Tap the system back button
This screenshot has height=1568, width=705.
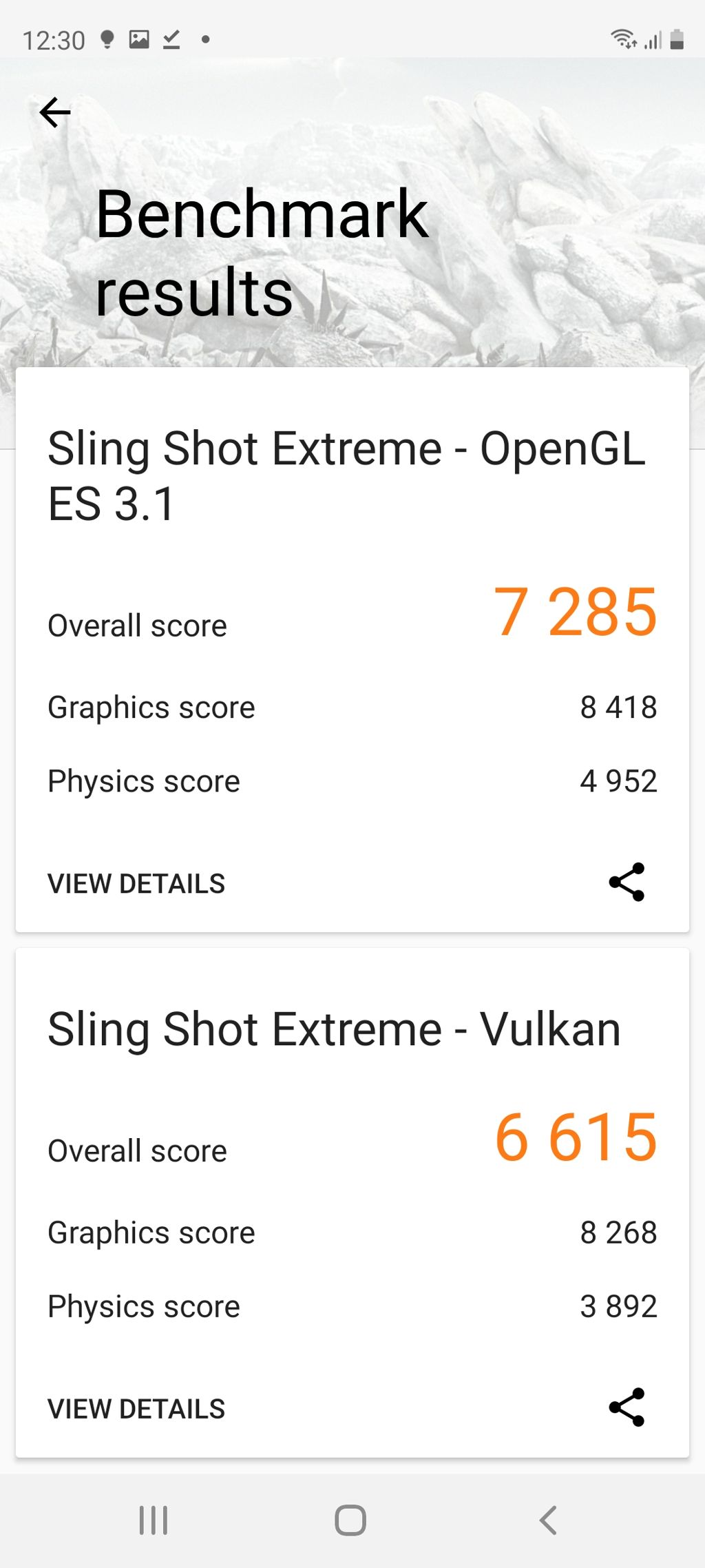(x=548, y=1520)
